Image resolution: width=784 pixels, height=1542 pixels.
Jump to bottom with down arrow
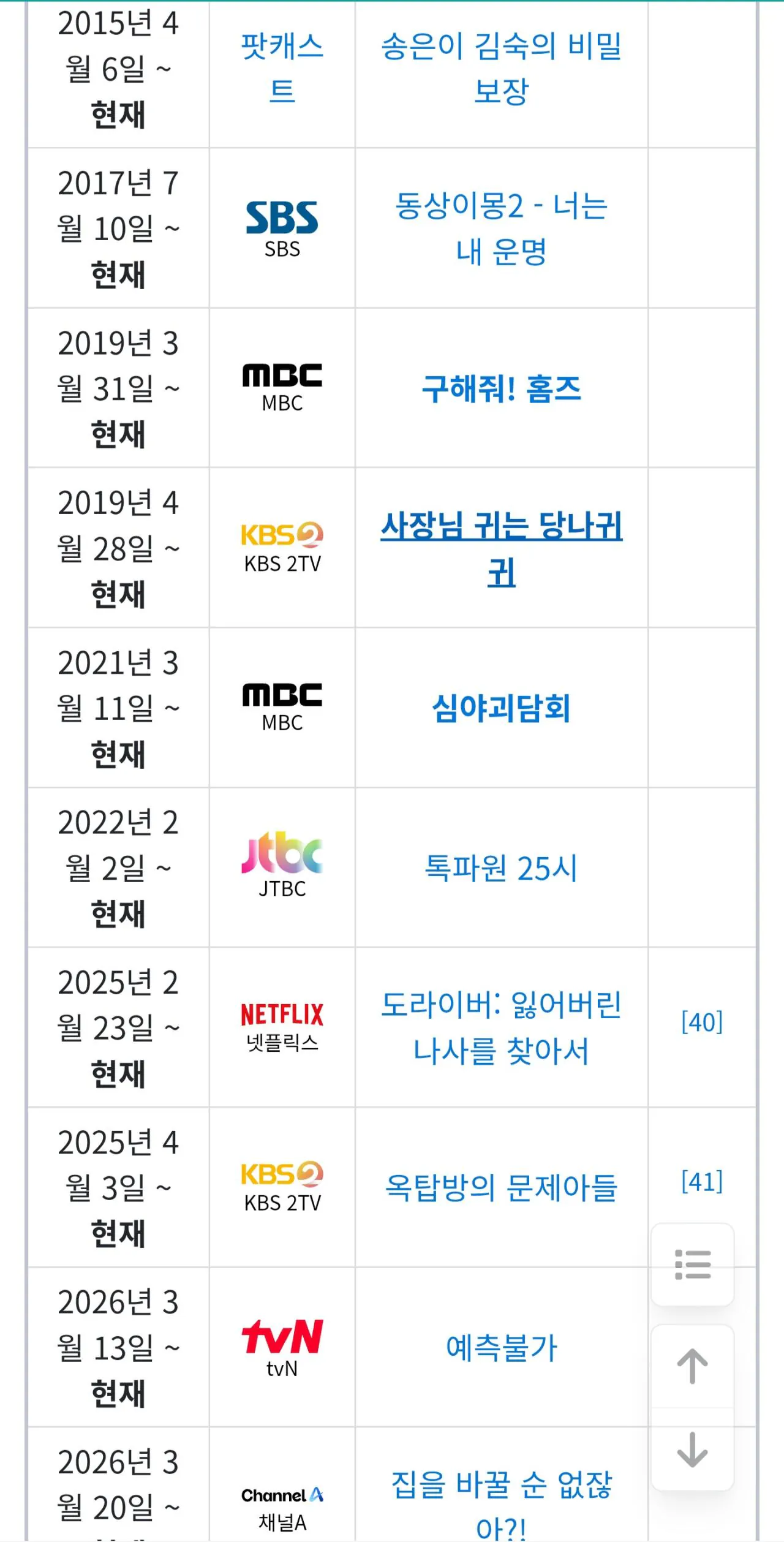pyautogui.click(x=692, y=1449)
